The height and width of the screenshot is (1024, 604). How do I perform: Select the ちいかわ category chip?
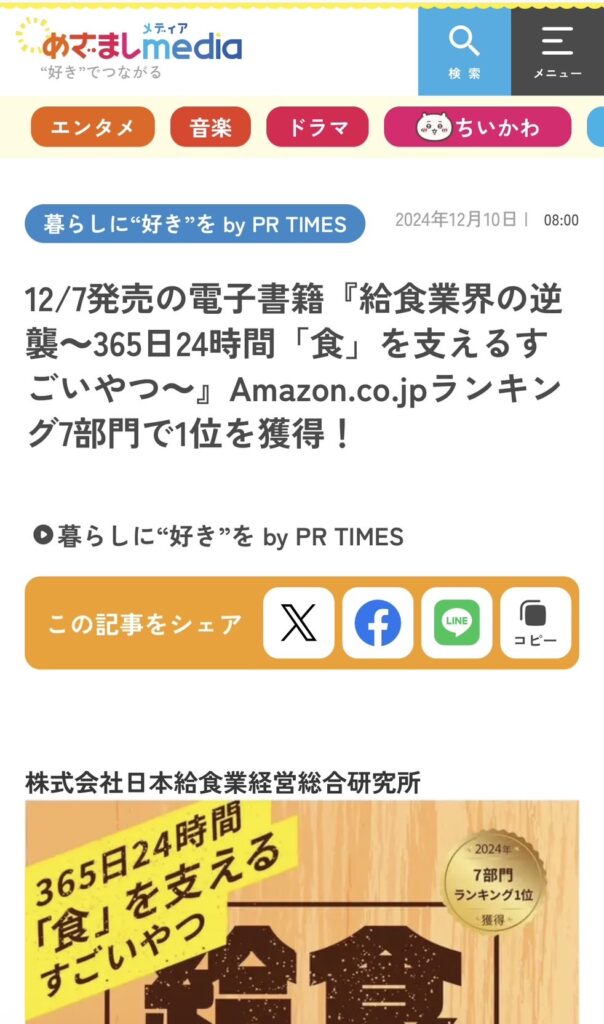[477, 127]
